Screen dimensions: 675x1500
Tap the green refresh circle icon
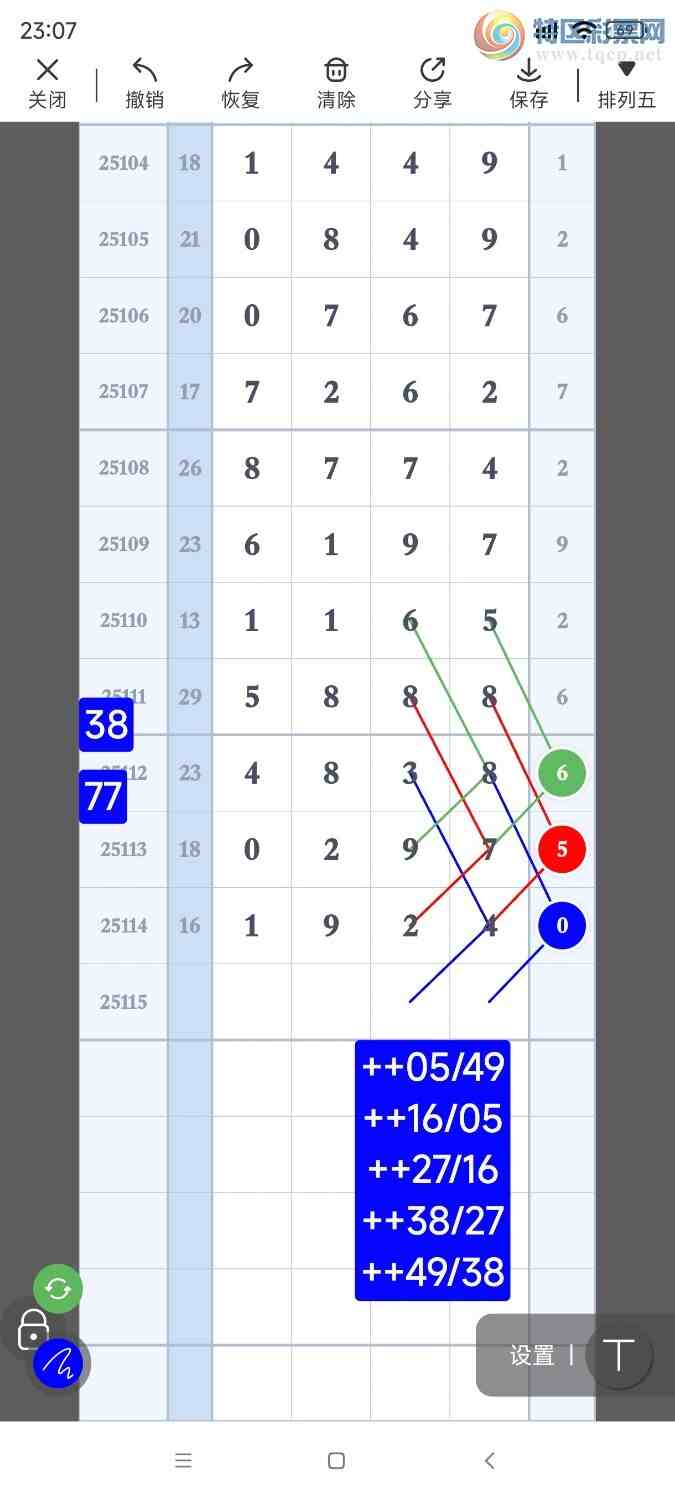58,1289
